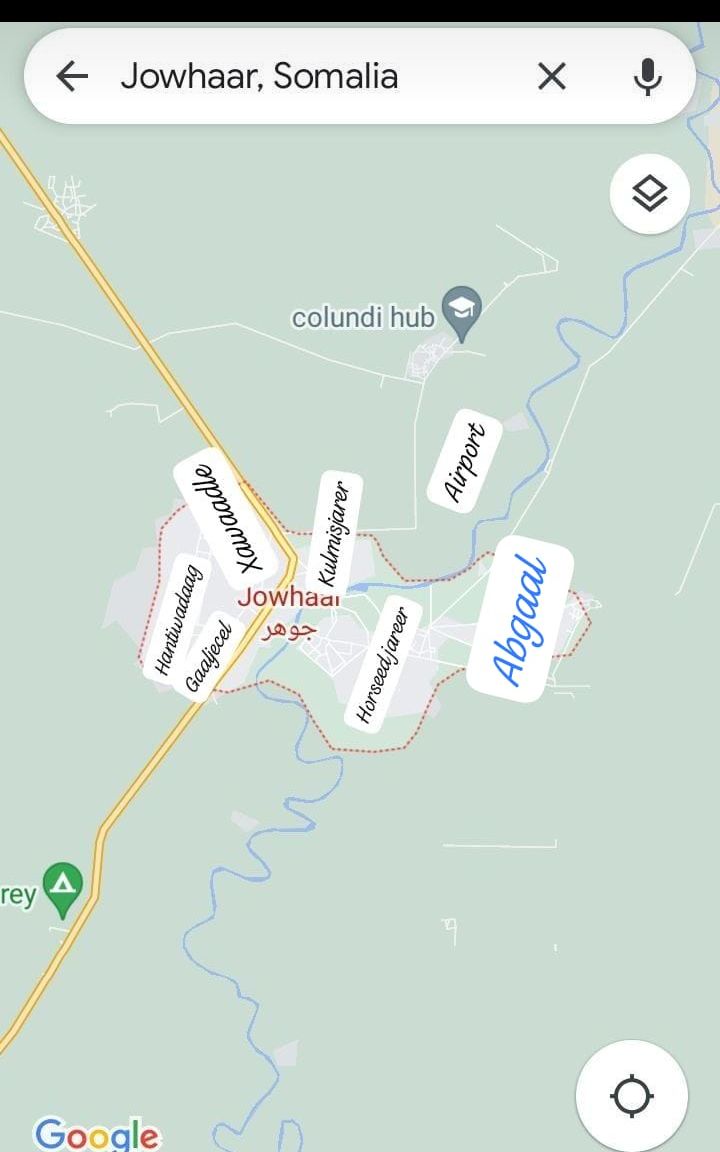Viewport: 720px width, 1152px height.
Task: Edit the Jowhaar, Somalia search field
Action: [x=300, y=76]
